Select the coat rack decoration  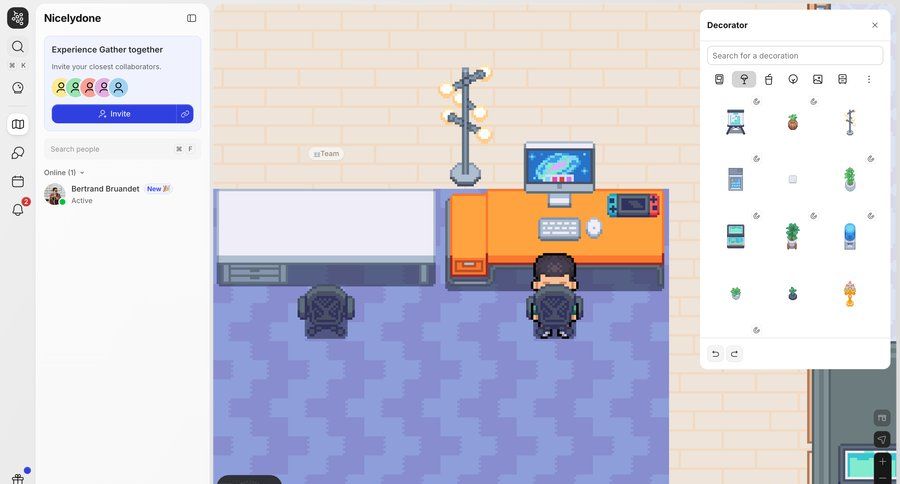click(x=850, y=122)
